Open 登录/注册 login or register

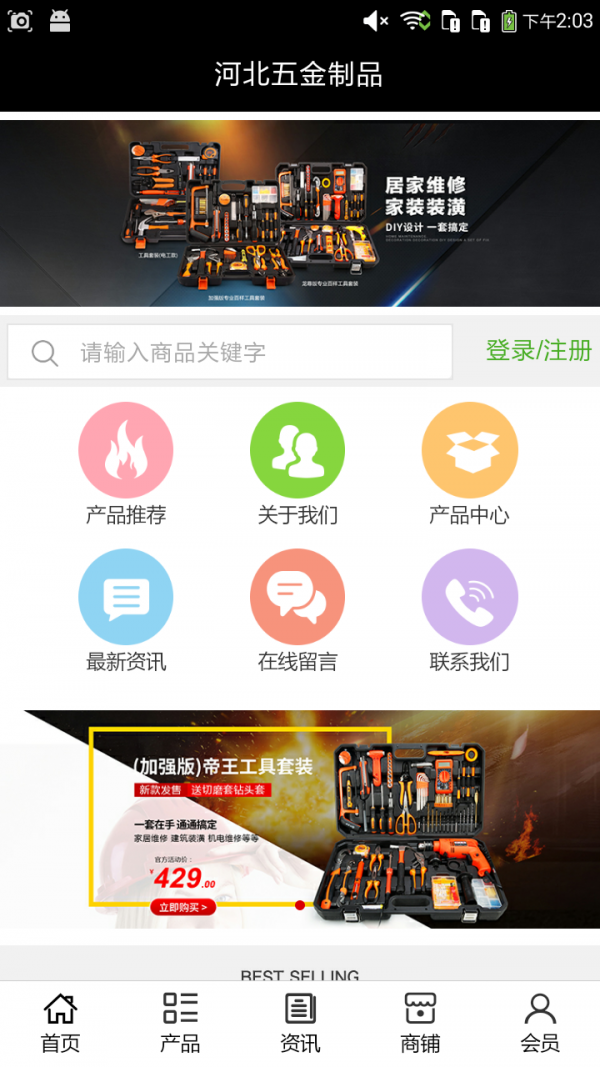(538, 351)
